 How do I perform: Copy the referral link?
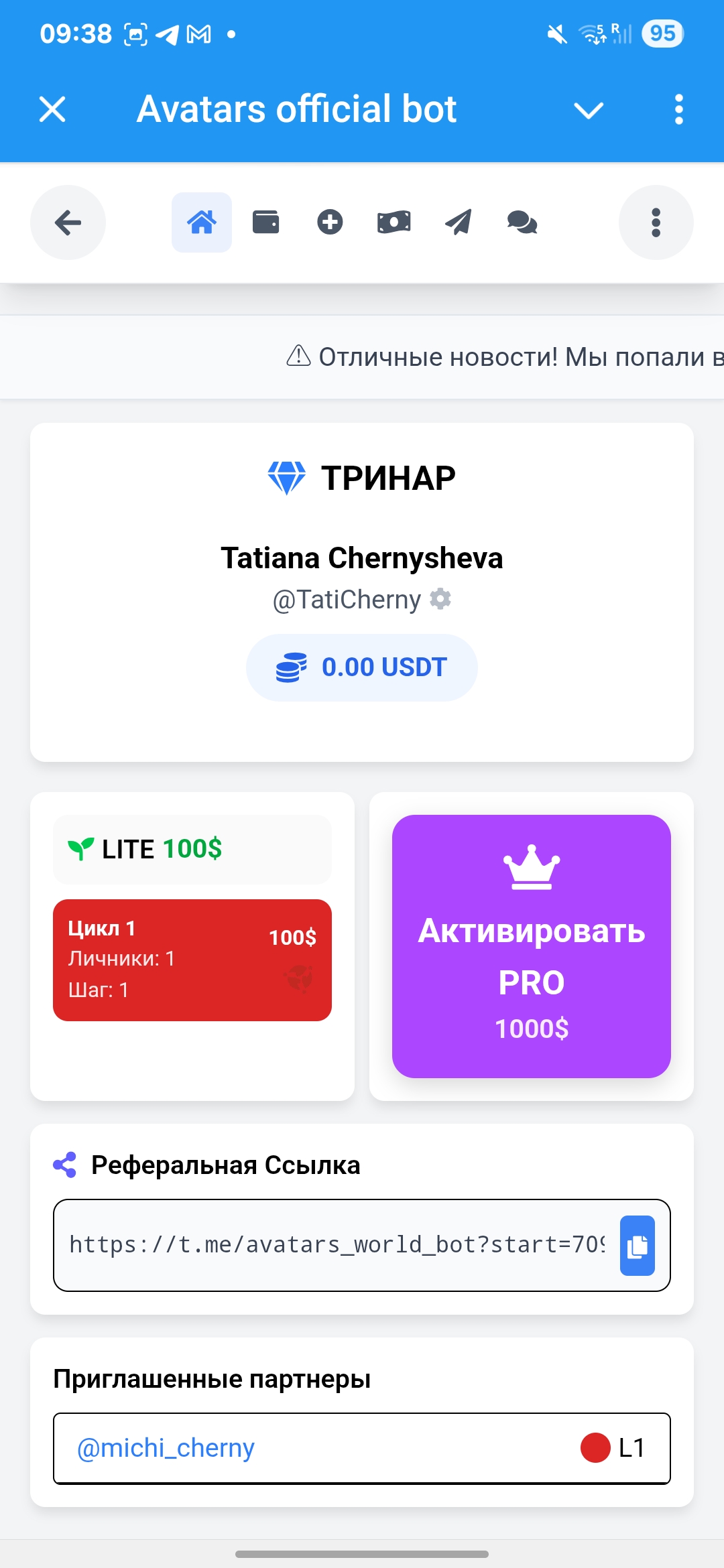tap(637, 1246)
